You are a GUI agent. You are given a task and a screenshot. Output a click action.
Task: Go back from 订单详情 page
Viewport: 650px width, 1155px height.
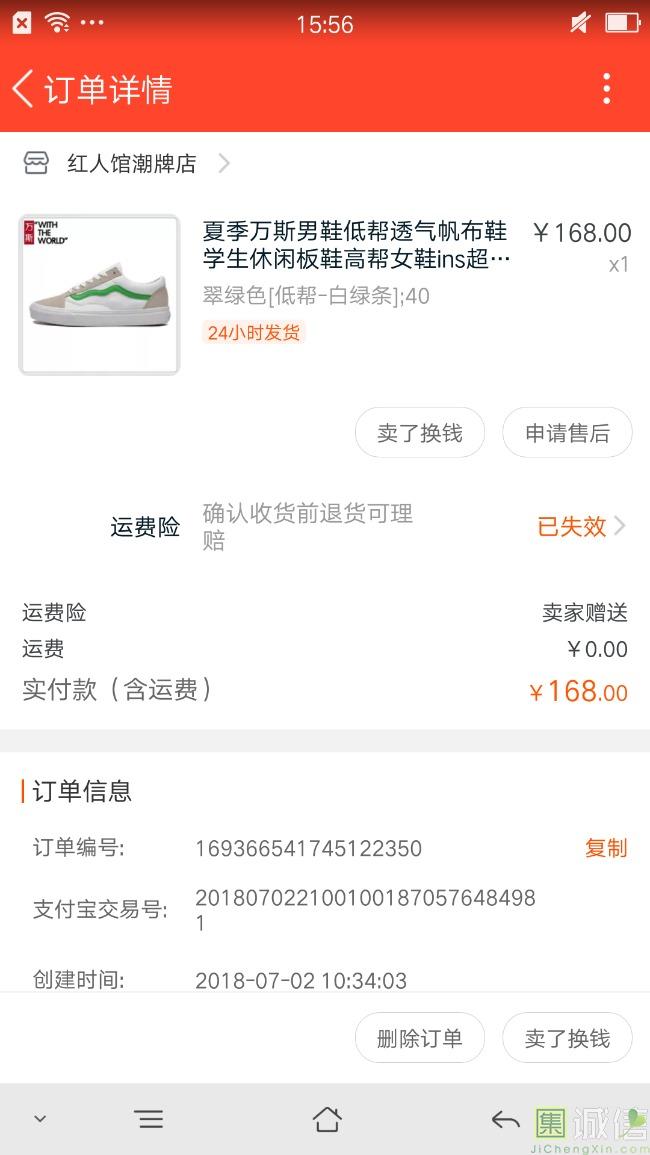(x=24, y=89)
